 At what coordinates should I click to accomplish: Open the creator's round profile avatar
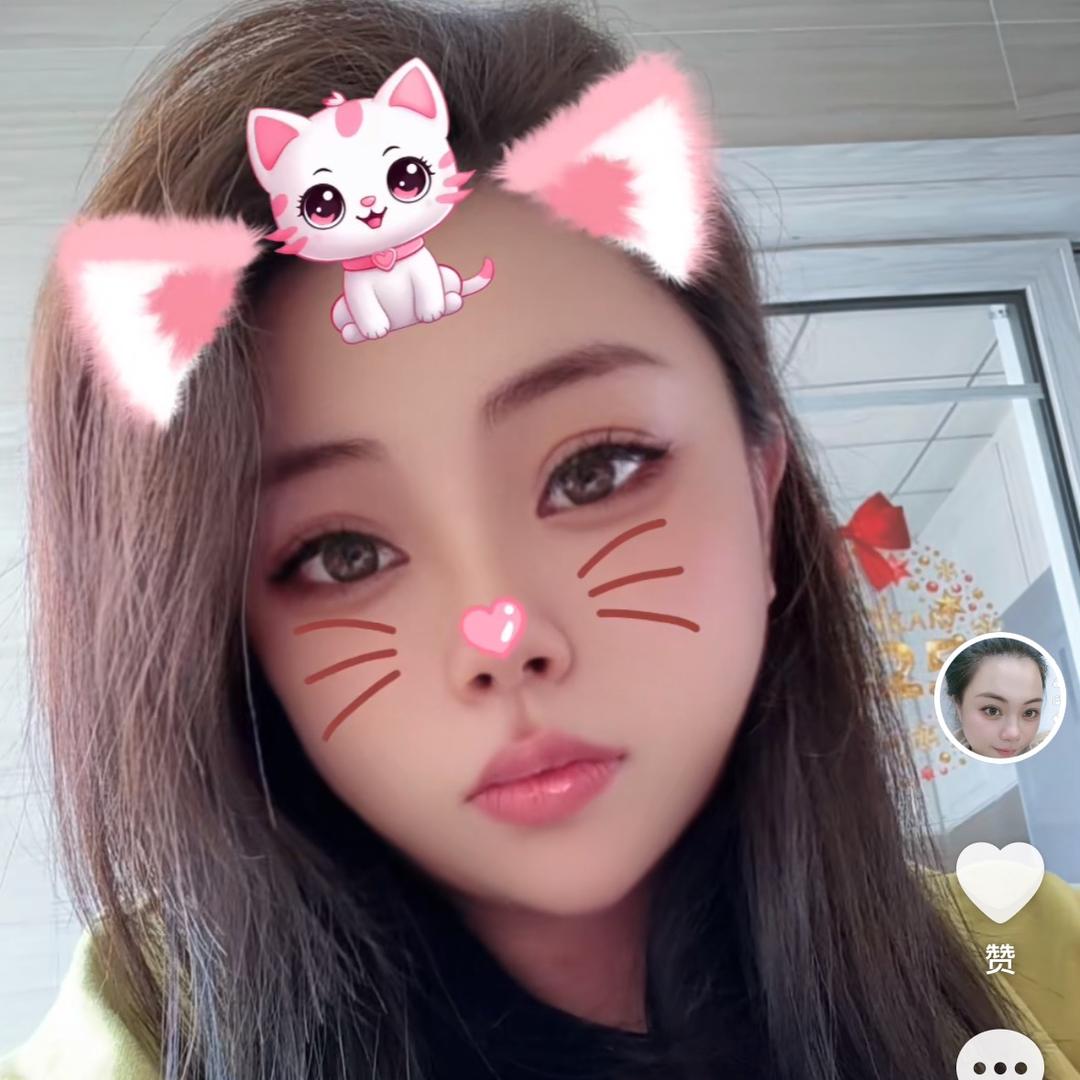click(999, 698)
